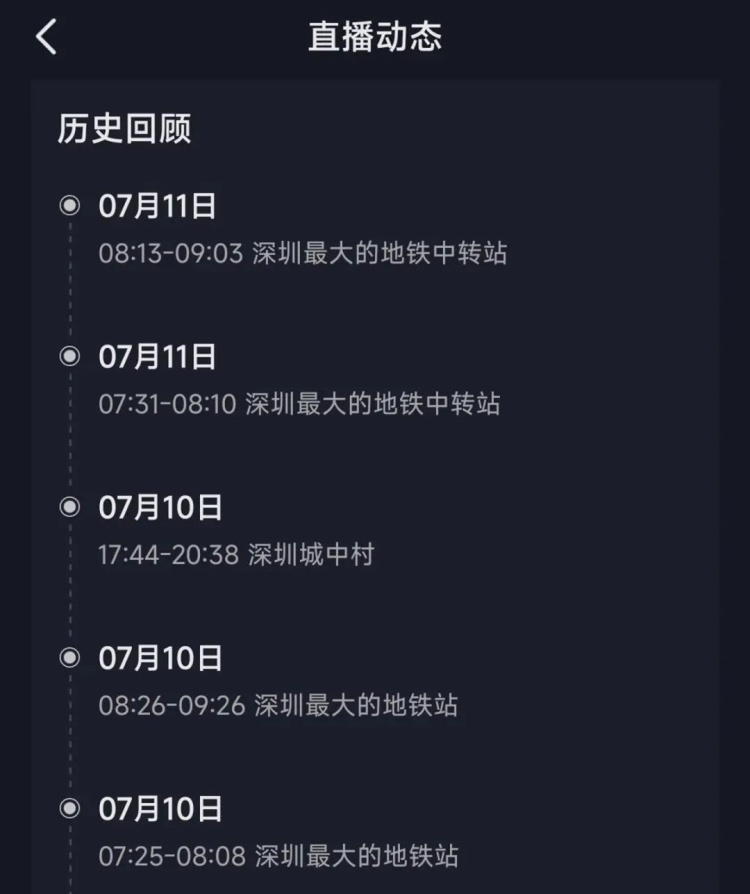
Task: Select the timeline dot beside 08:26 entry
Action: pos(70,658)
